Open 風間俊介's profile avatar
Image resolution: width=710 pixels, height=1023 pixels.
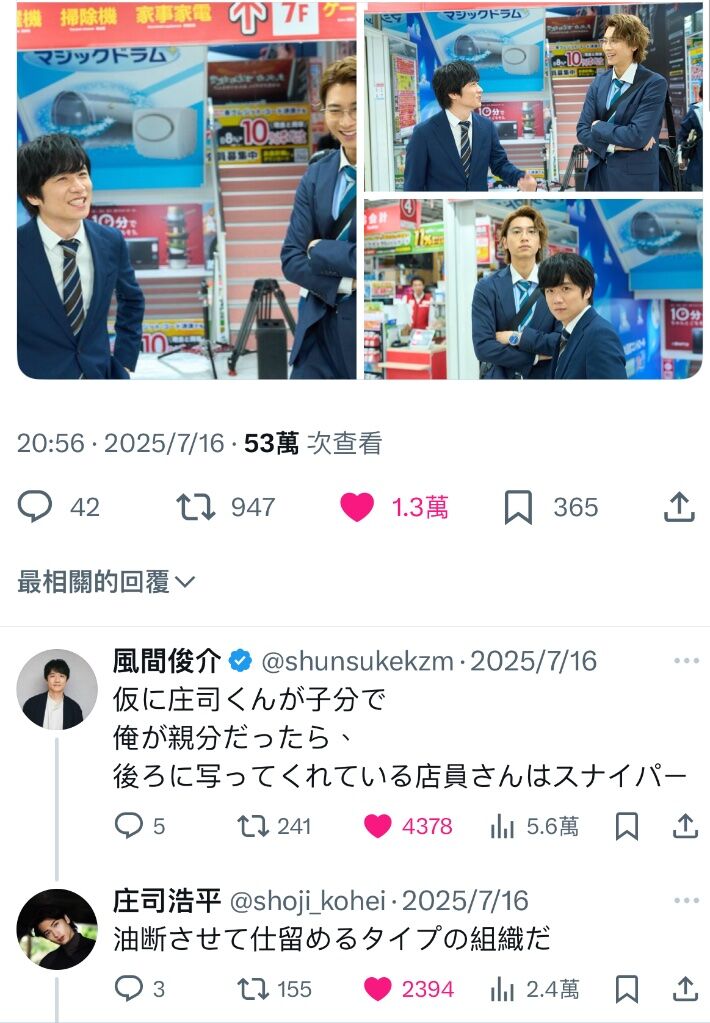(x=57, y=689)
